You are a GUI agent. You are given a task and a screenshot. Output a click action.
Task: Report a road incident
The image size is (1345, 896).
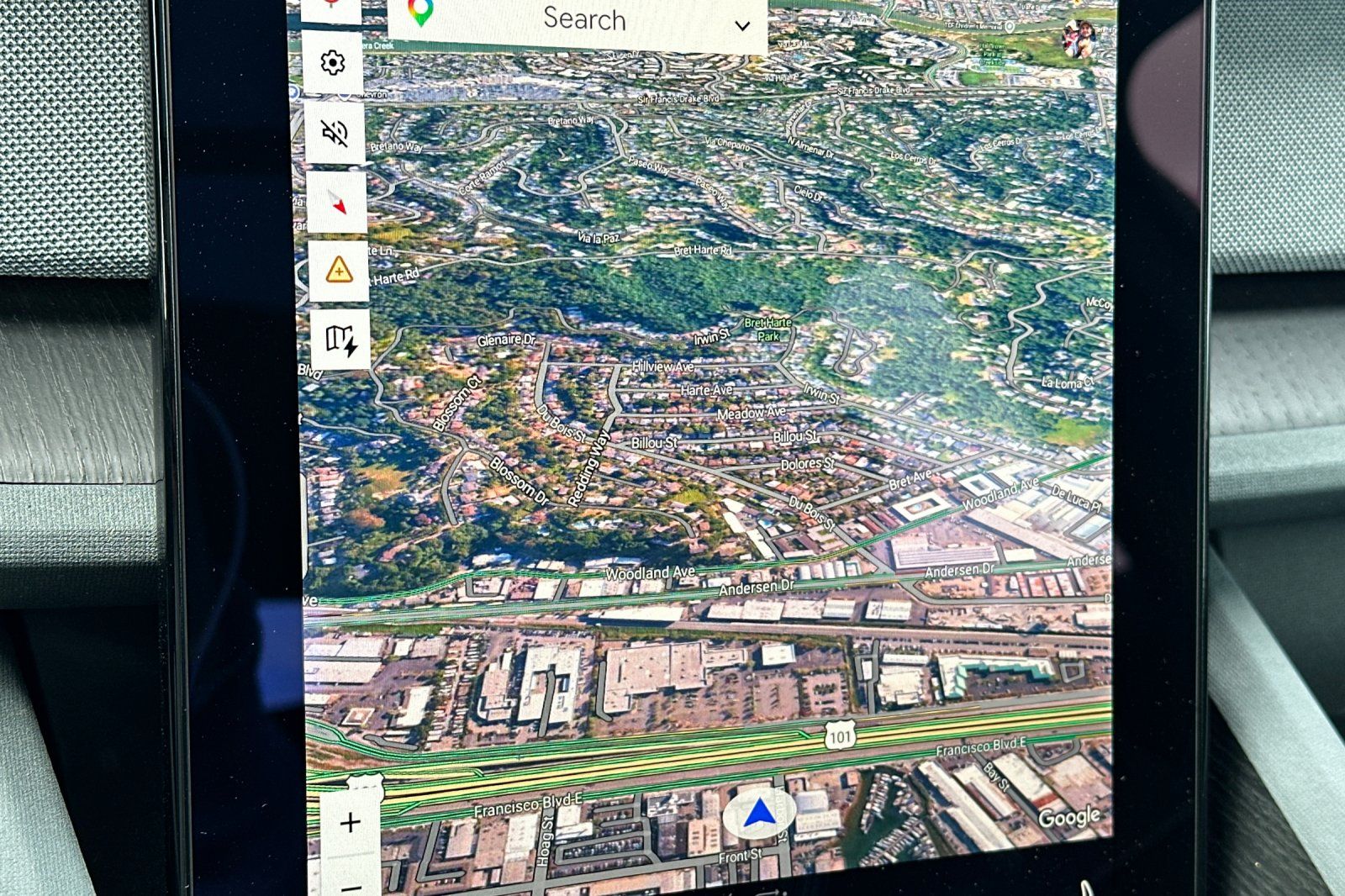coord(339,271)
